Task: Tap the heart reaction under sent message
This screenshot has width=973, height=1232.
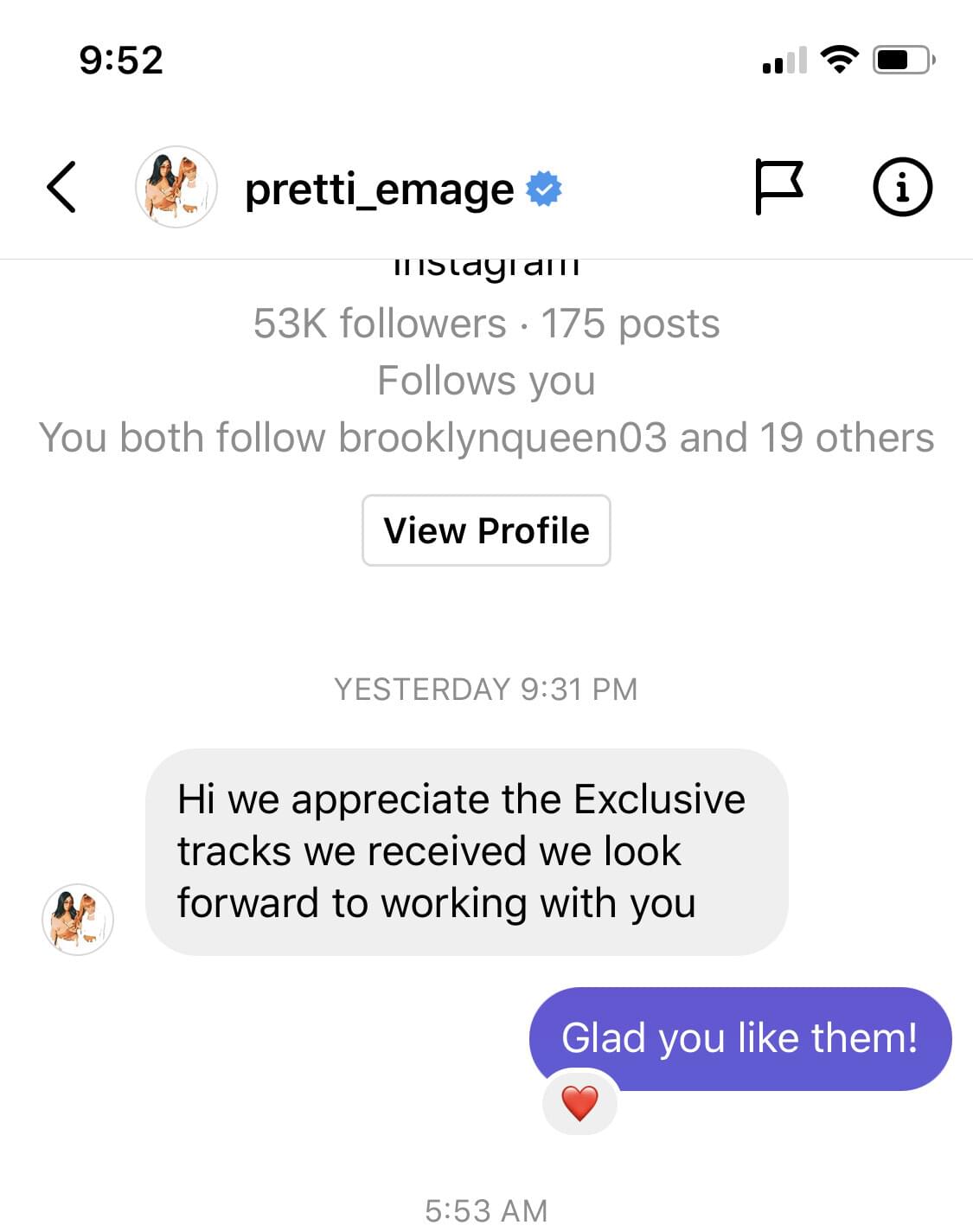Action: pos(579,1103)
